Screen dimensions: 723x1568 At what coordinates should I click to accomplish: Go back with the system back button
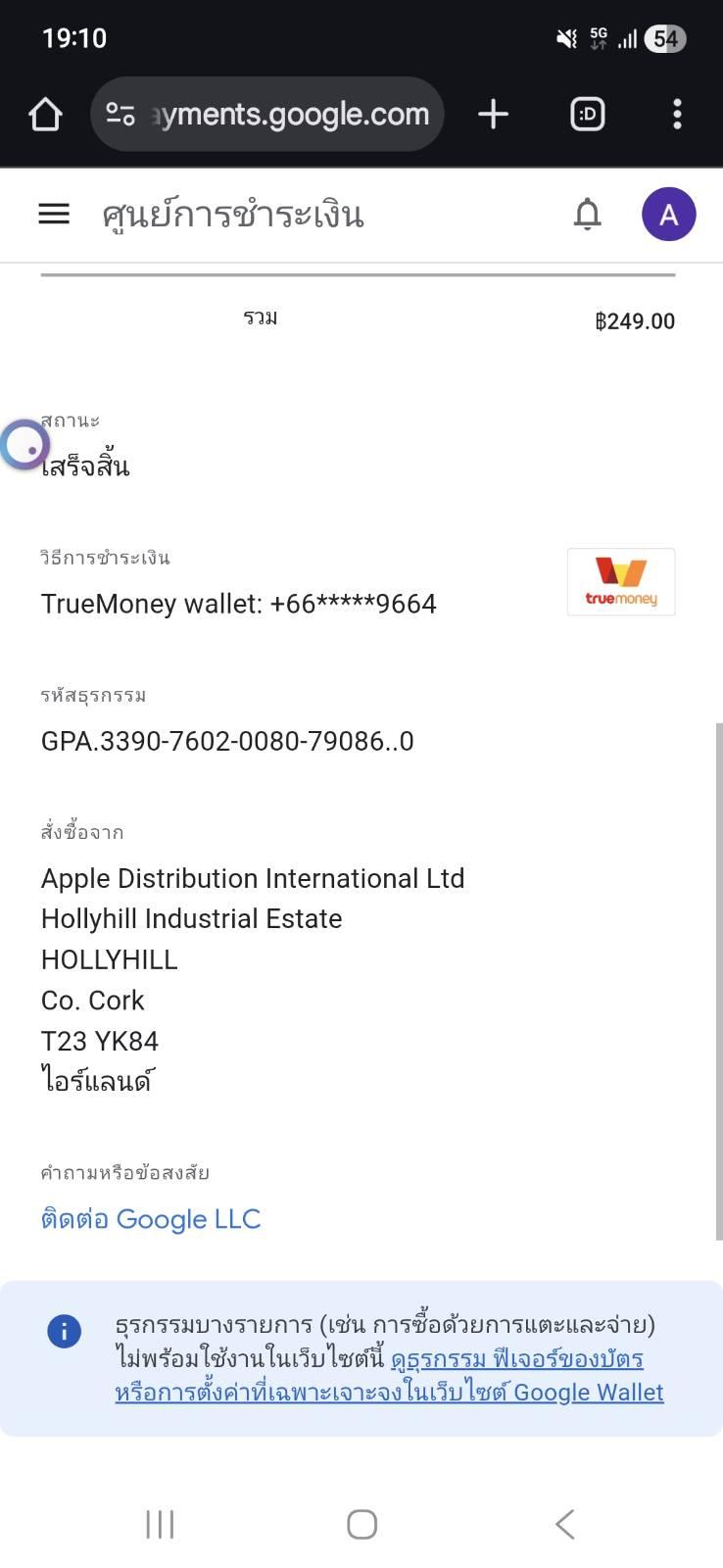[x=564, y=1524]
